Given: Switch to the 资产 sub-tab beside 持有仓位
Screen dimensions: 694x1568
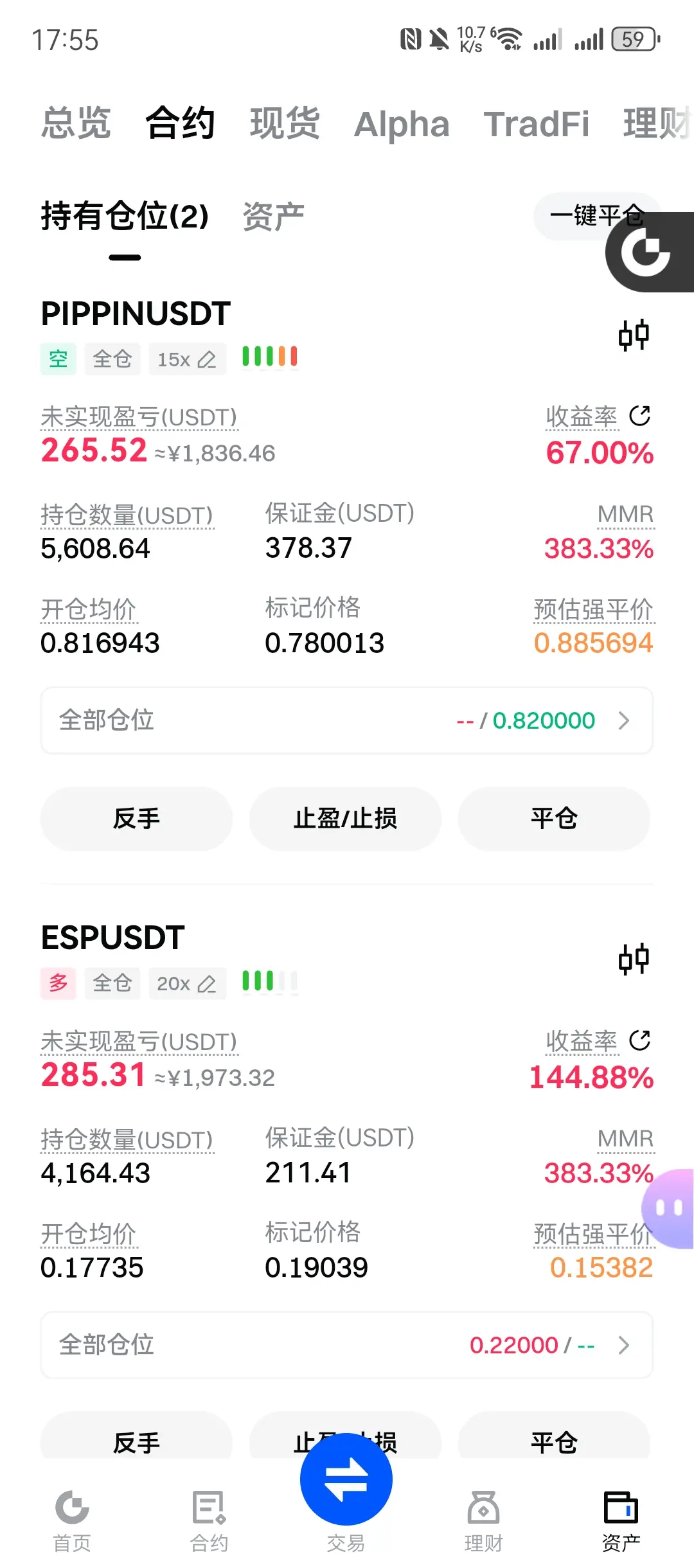Looking at the screenshot, I should point(273,217).
